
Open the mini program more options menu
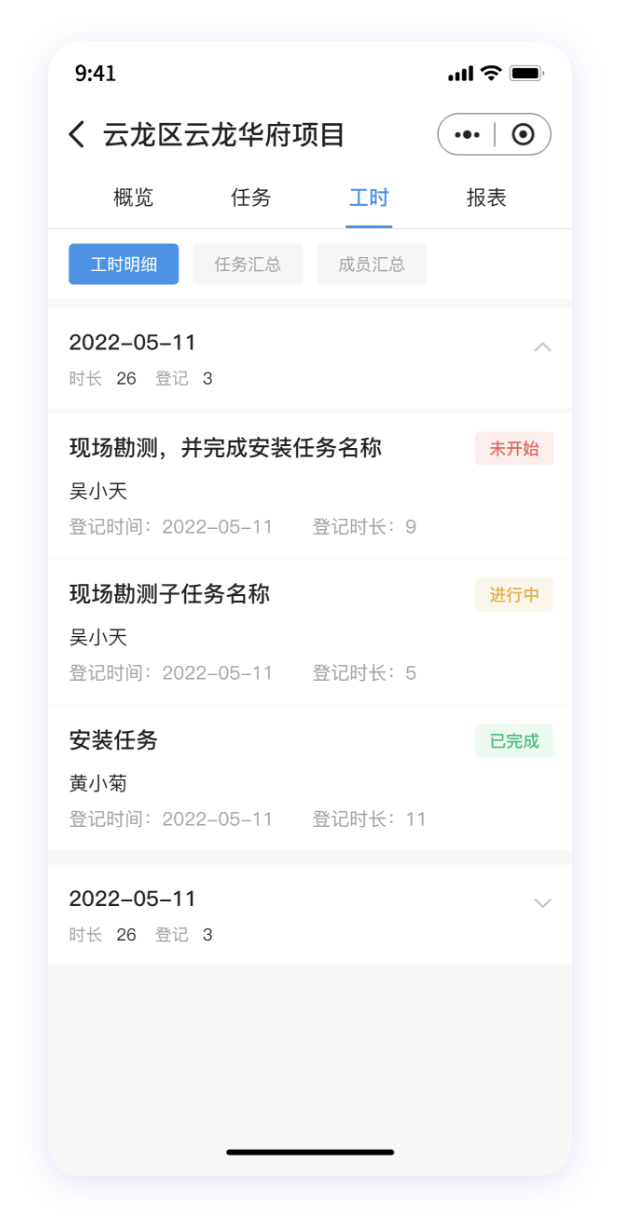[x=467, y=135]
